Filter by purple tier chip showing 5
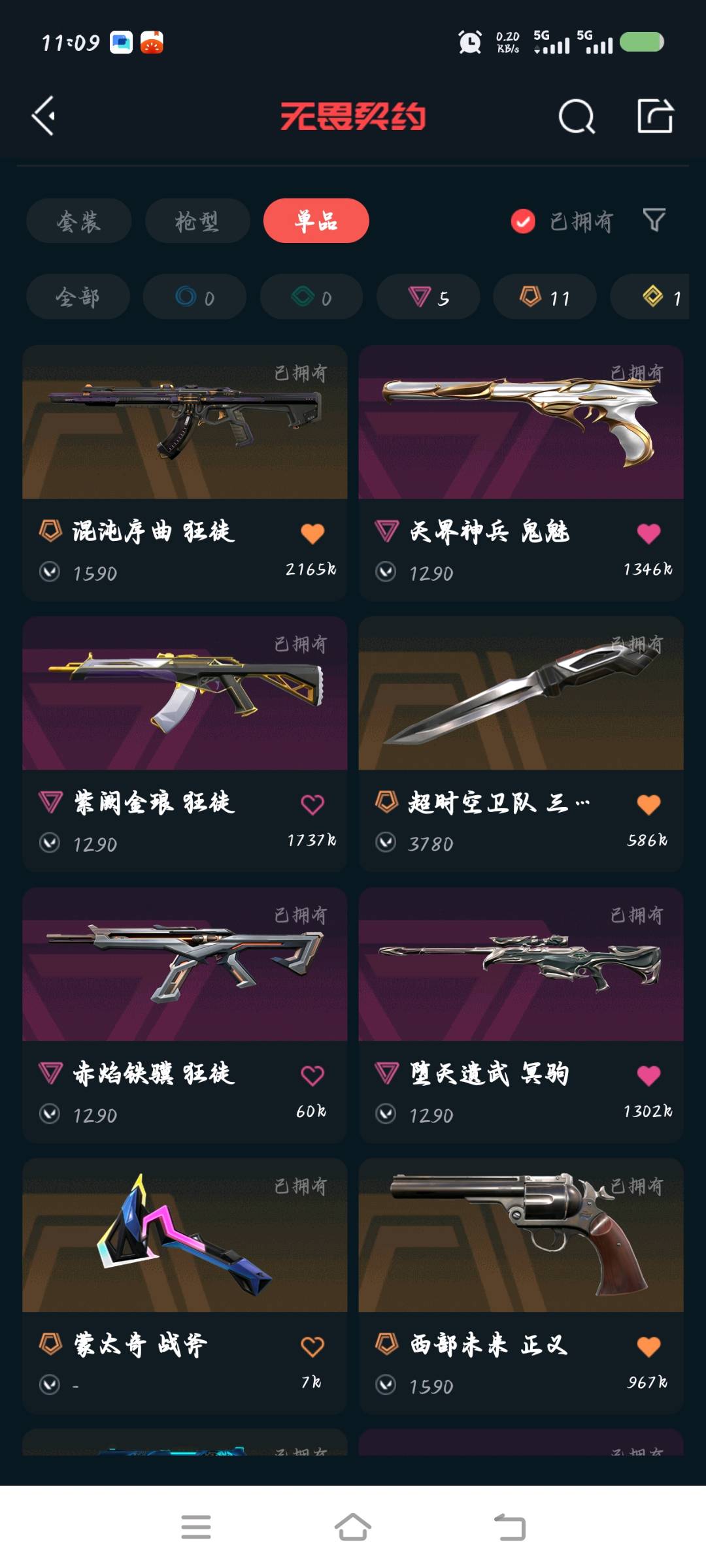706x1568 pixels. pyautogui.click(x=428, y=297)
